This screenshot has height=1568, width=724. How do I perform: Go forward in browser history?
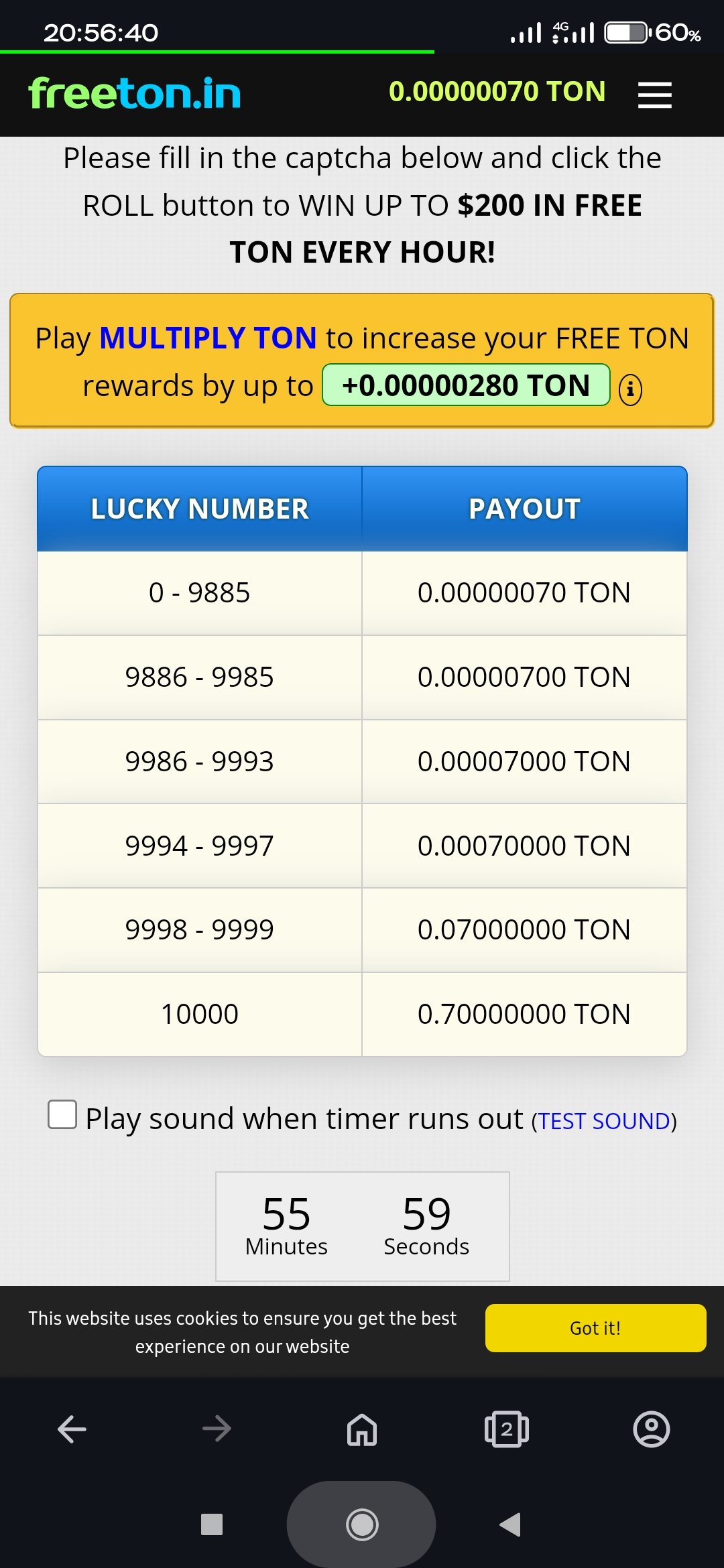(217, 1429)
